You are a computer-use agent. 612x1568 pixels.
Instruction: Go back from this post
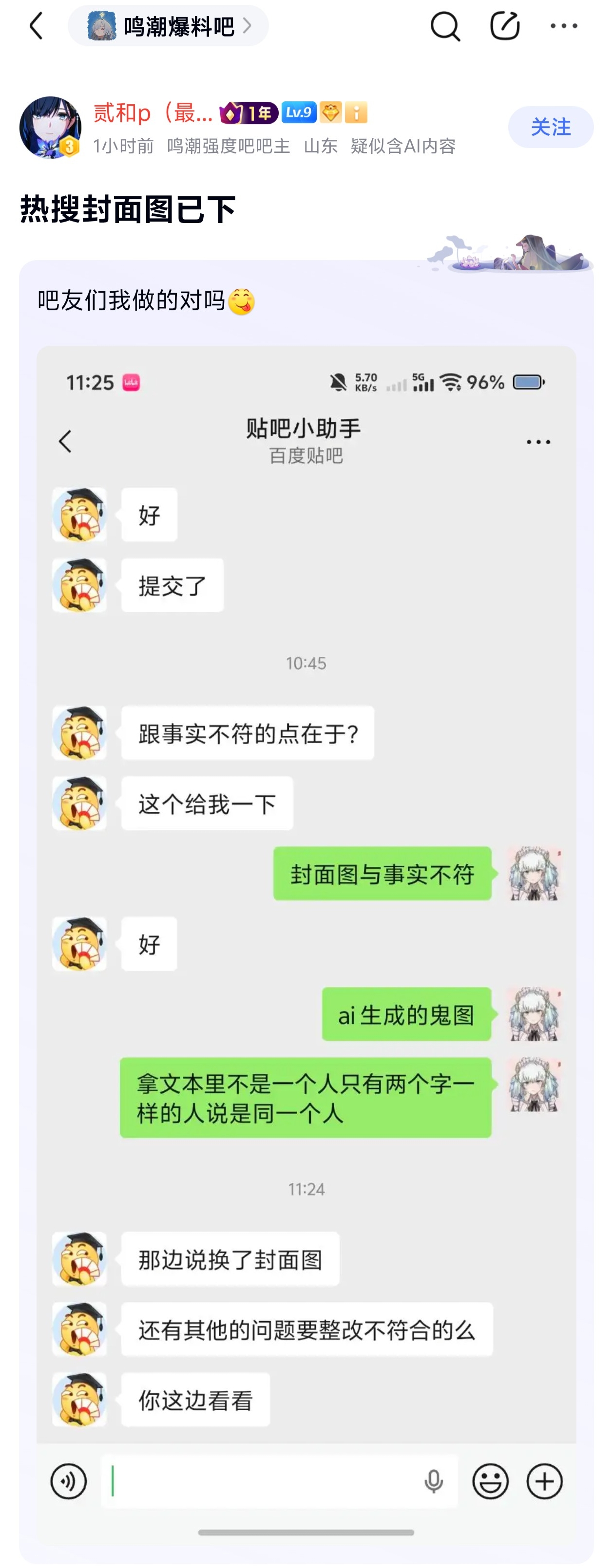(37, 26)
